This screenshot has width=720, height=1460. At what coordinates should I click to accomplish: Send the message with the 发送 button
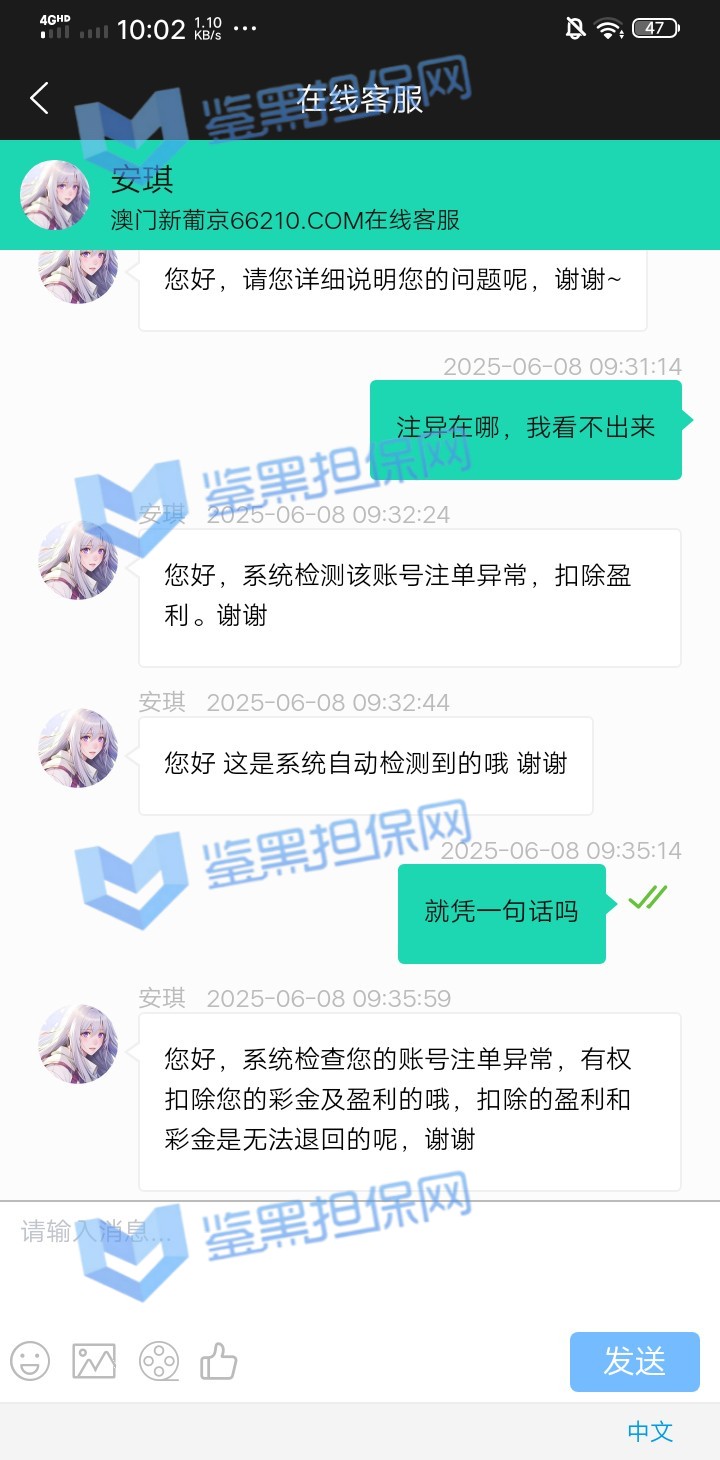pyautogui.click(x=634, y=1361)
